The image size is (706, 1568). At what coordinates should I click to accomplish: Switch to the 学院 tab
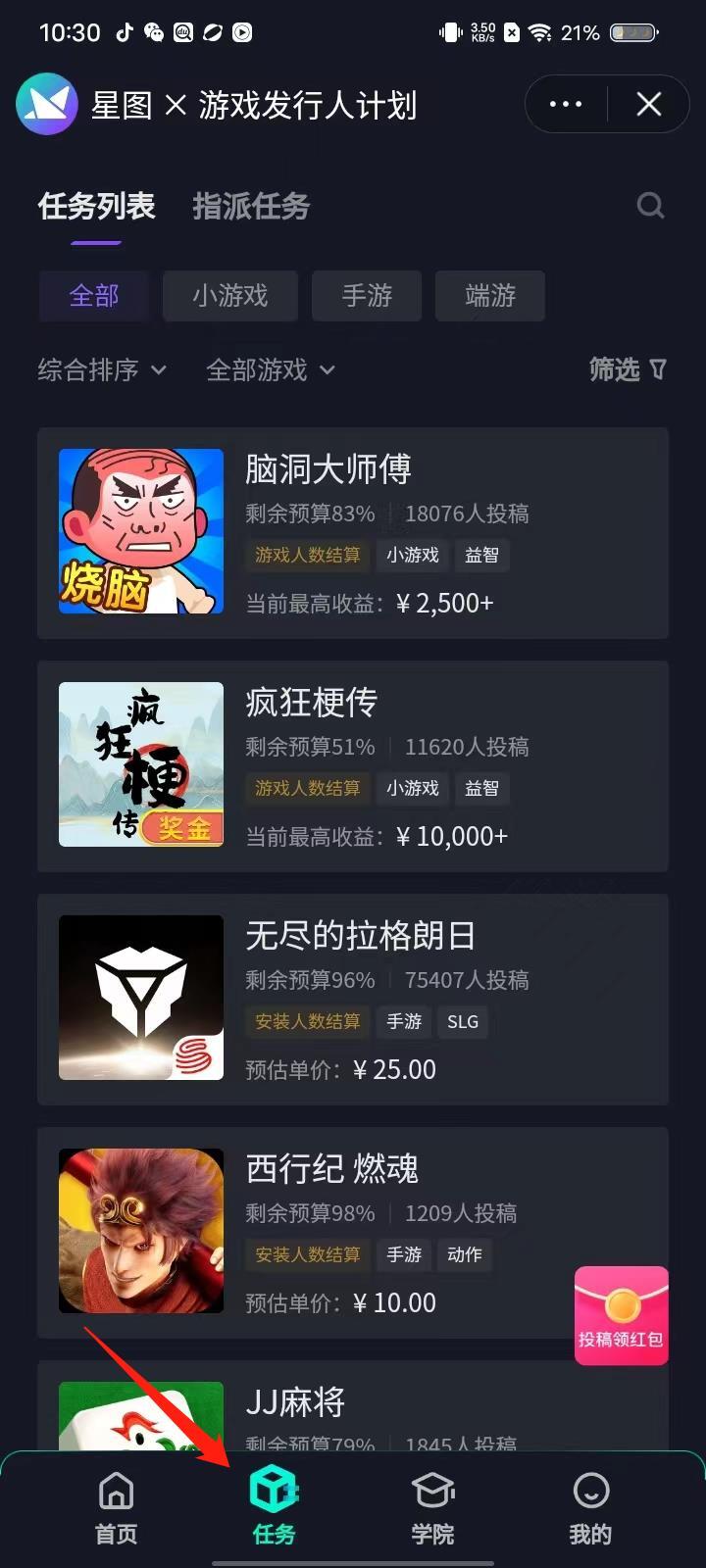(432, 1509)
